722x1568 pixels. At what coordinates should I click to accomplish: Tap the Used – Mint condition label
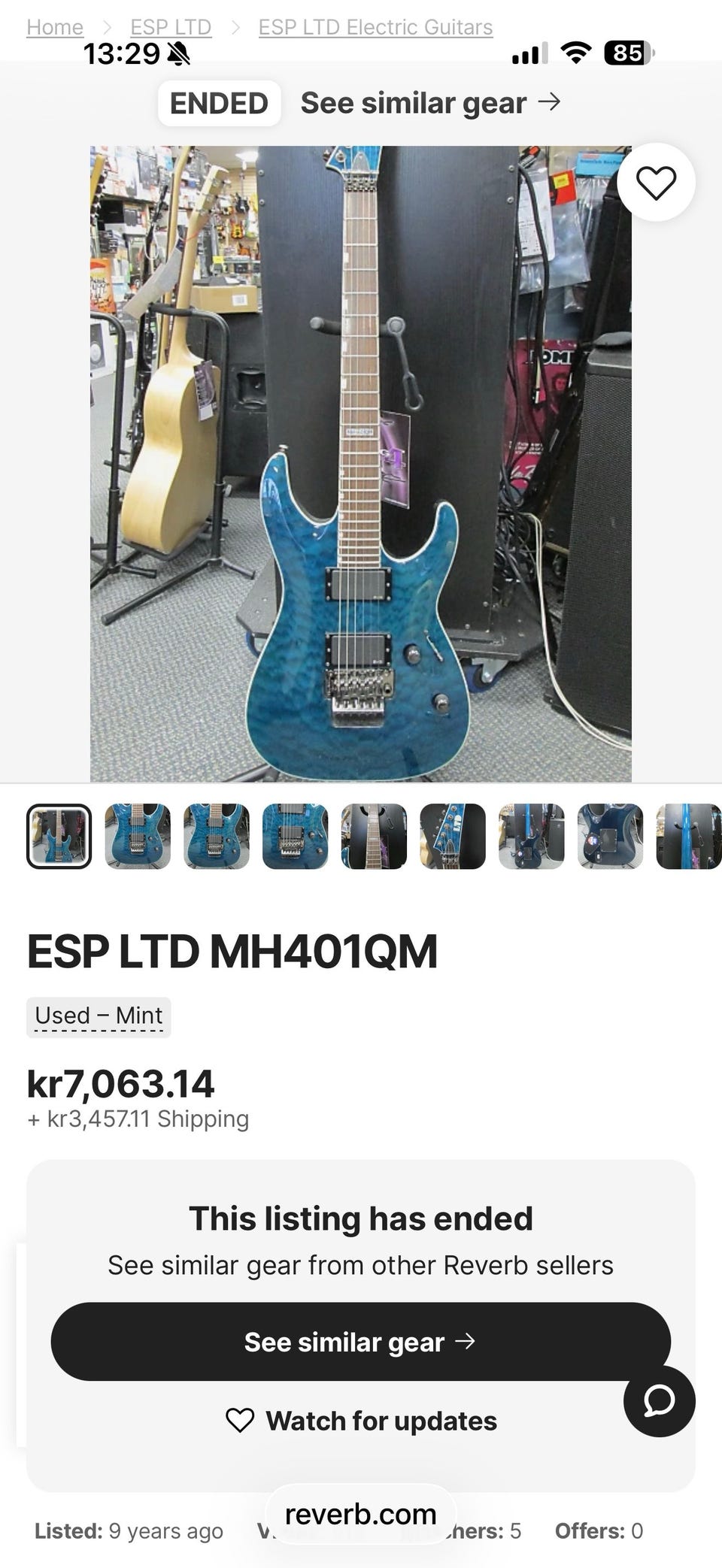(99, 1016)
